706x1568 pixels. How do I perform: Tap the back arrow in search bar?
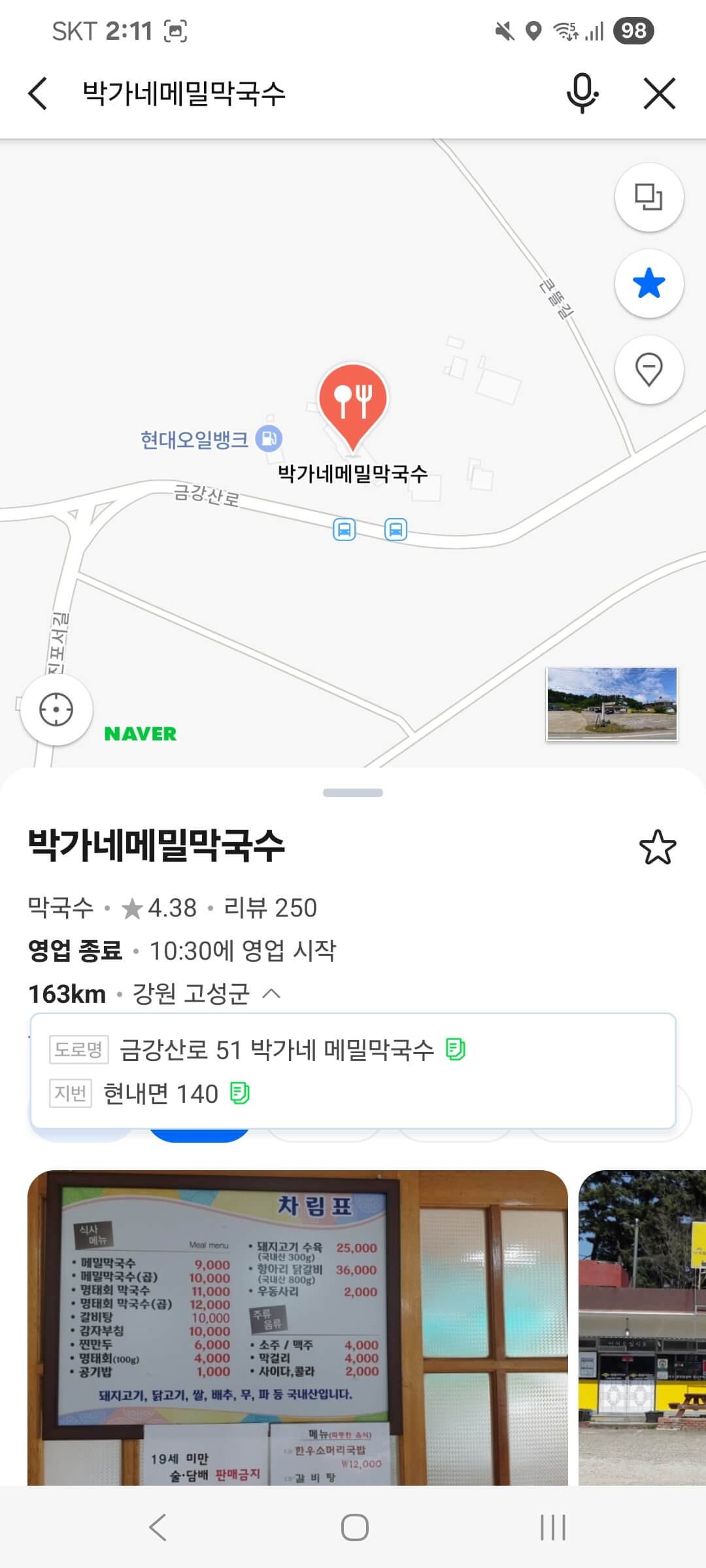pos(38,93)
